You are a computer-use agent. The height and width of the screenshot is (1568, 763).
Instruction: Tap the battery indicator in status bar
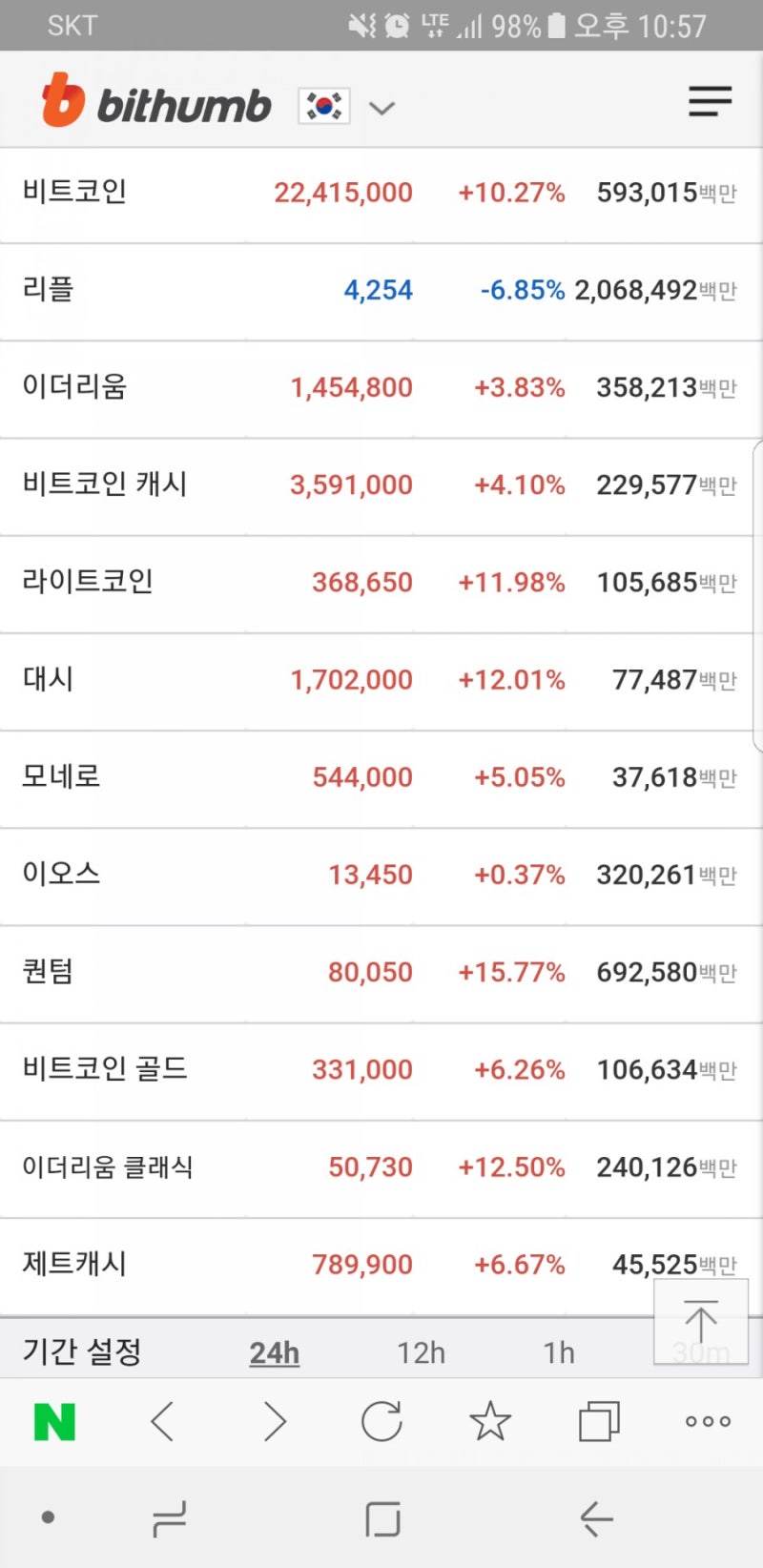tap(556, 26)
